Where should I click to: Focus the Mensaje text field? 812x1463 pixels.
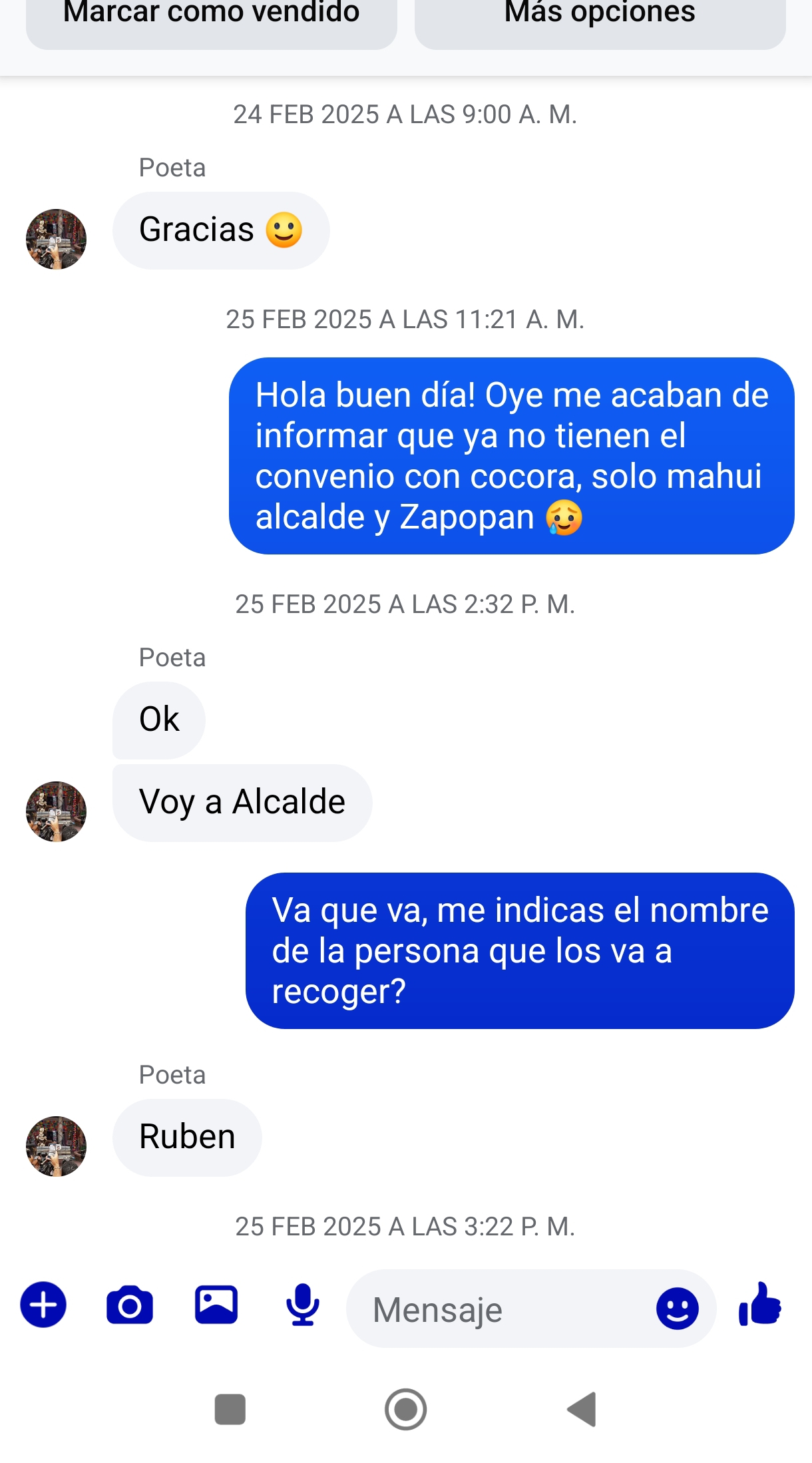(x=499, y=1309)
